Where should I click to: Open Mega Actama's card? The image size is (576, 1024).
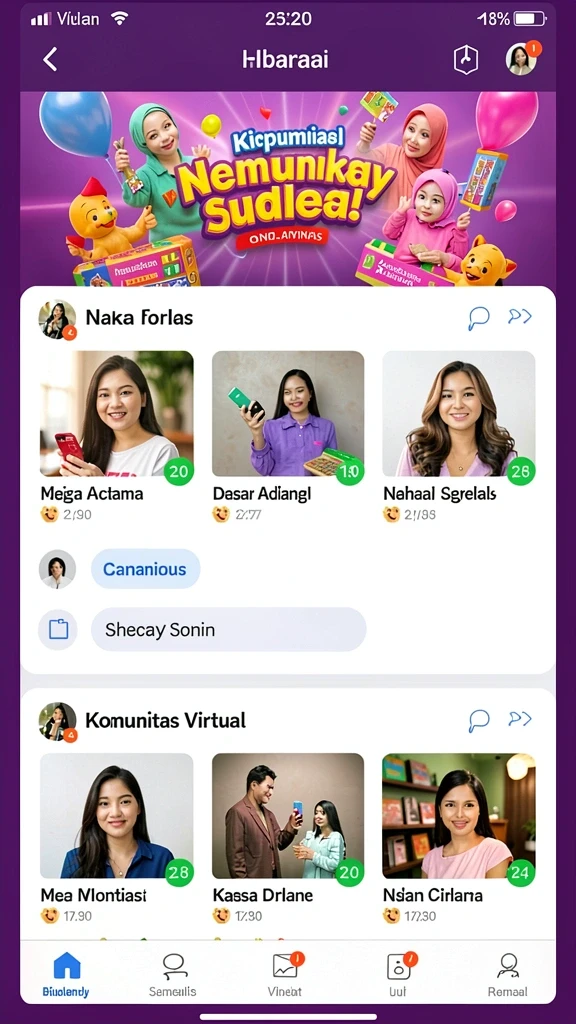pyautogui.click(x=117, y=436)
